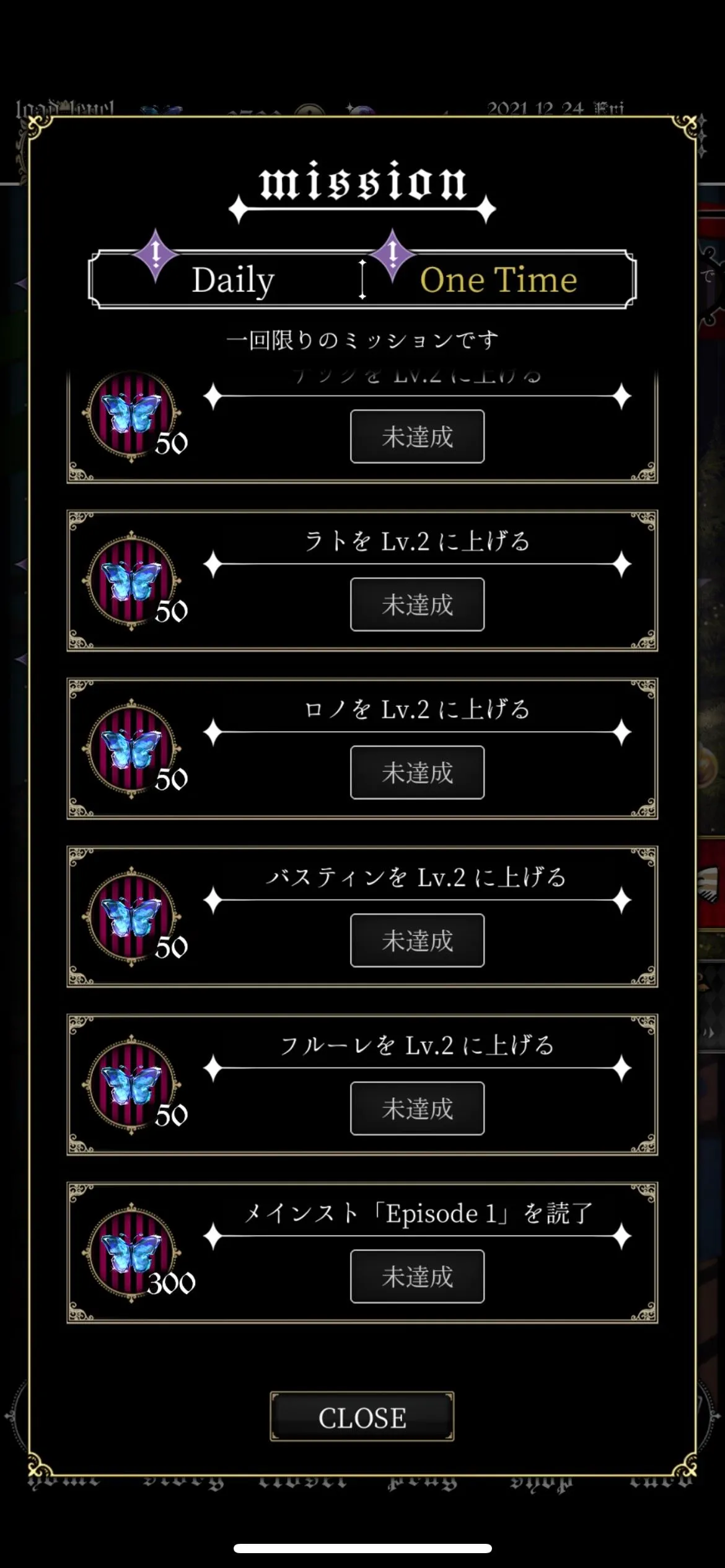Tap 未達成 for ロノを Lv.2 mission
The height and width of the screenshot is (1568, 725).
pos(417,772)
